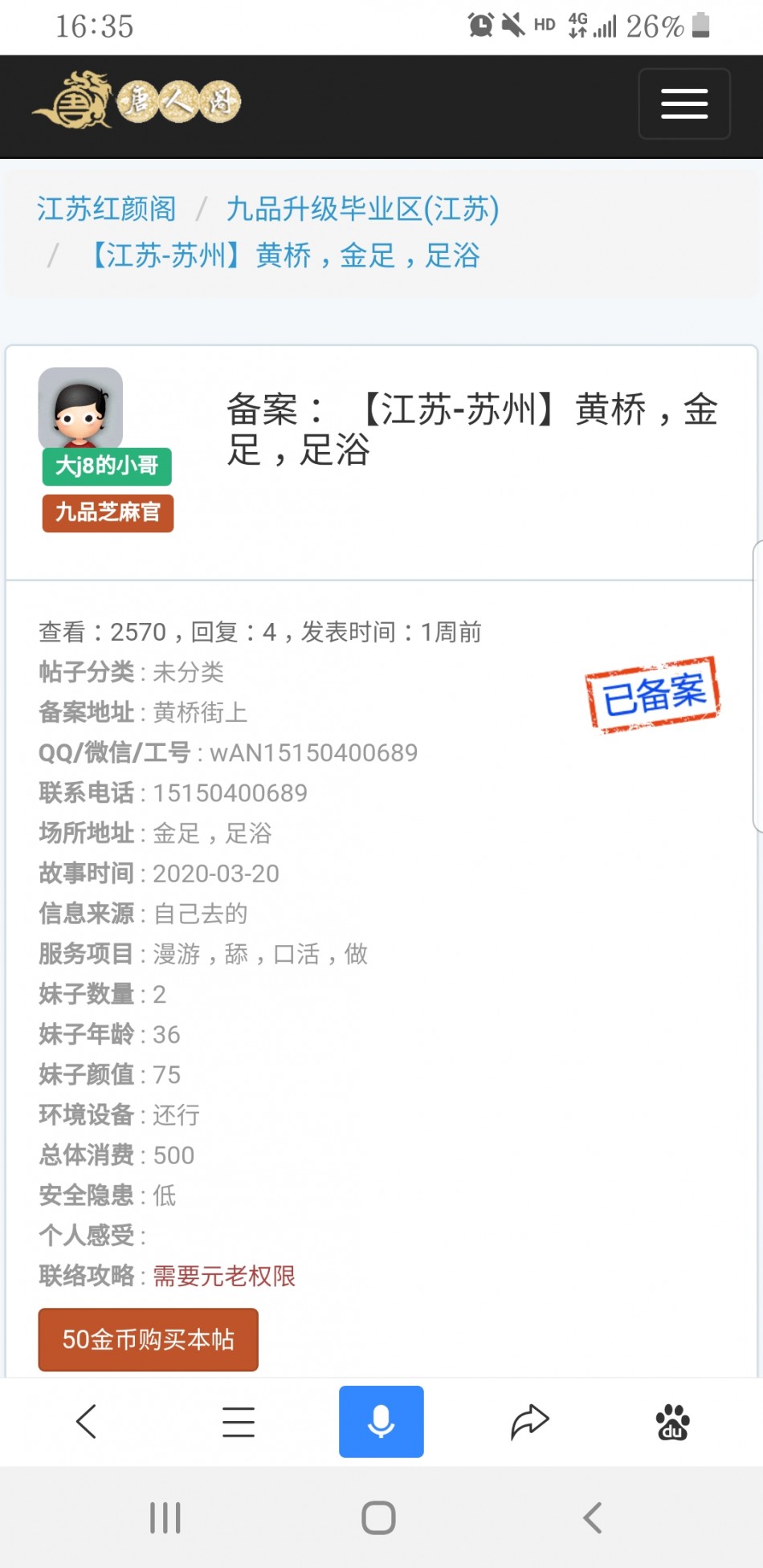
Task: Go back with the browser back arrow
Action: click(x=87, y=1421)
